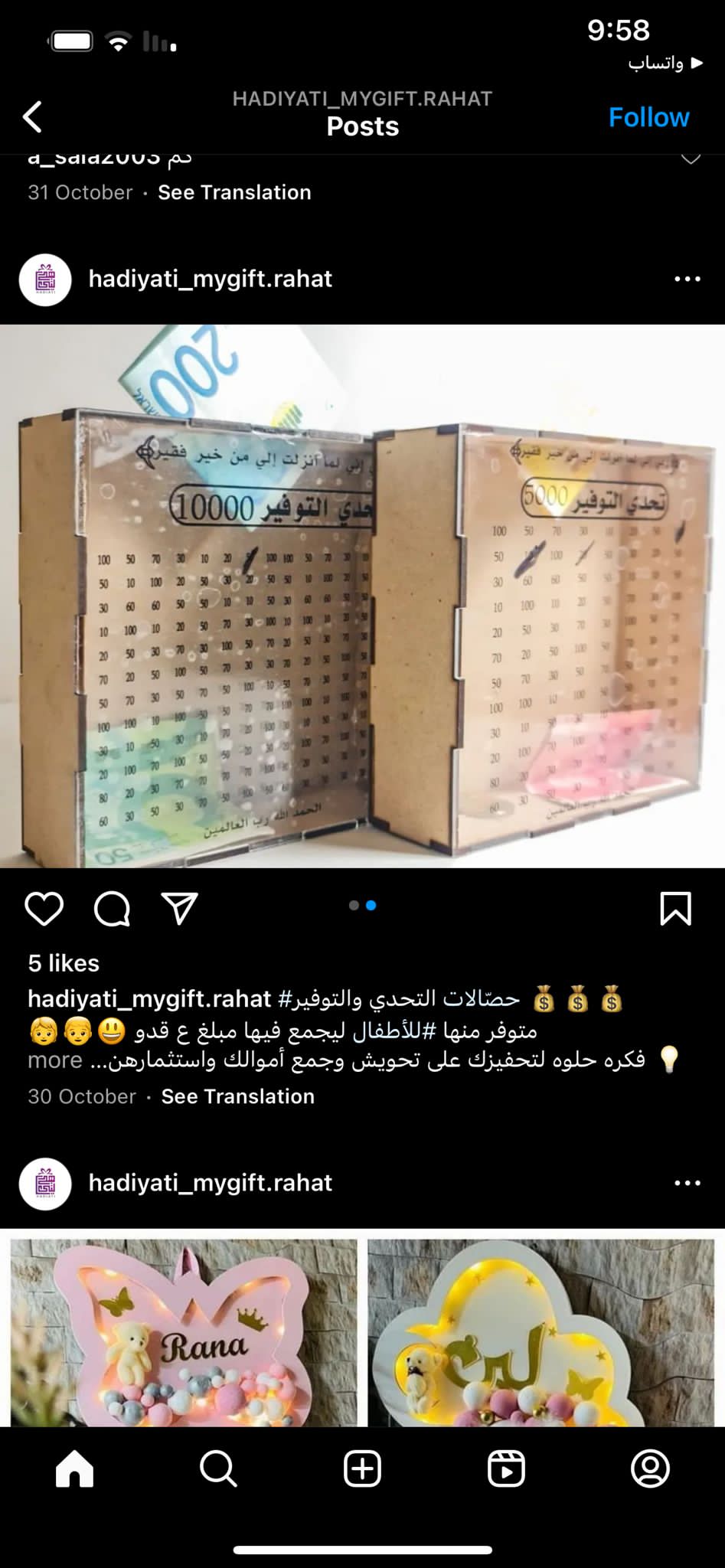The height and width of the screenshot is (1568, 725).
Task: See Translation of the 31 October post
Action: 234,192
